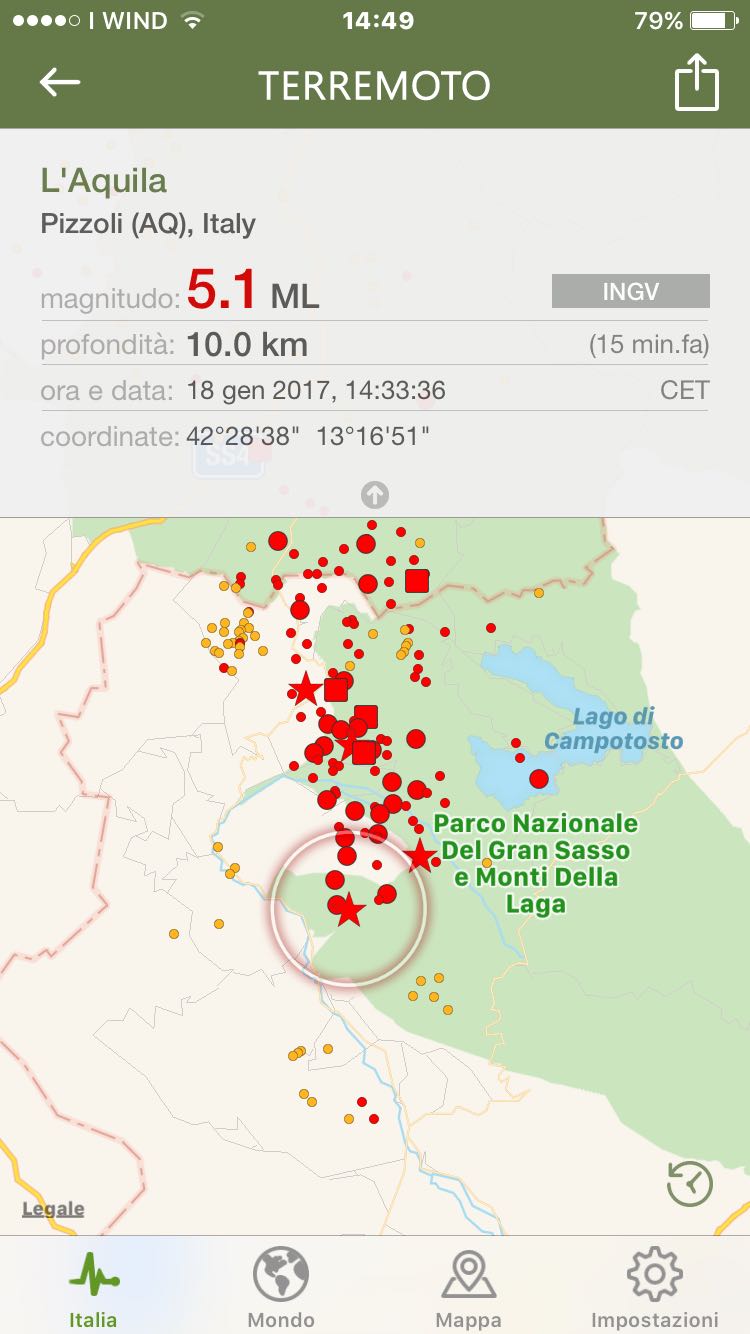
Task: Go back with the arrow icon
Action: [60, 83]
